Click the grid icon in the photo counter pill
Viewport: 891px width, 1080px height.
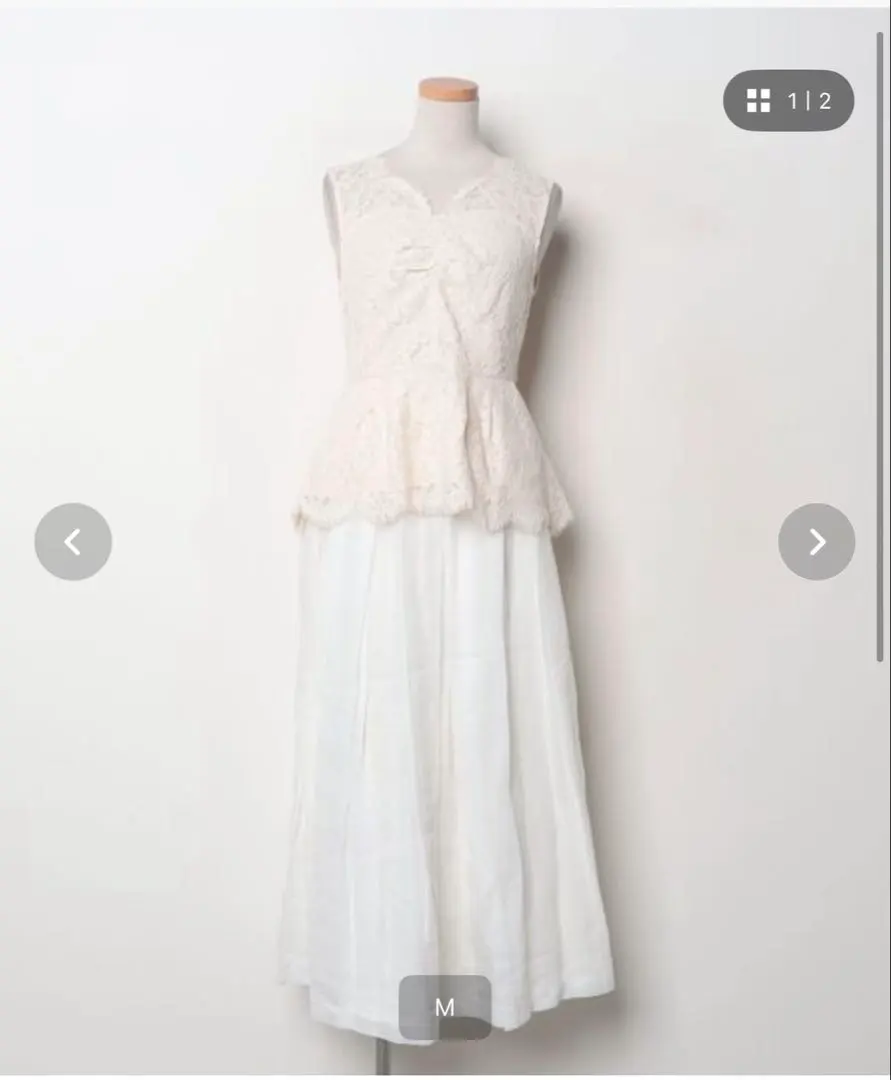coord(759,100)
